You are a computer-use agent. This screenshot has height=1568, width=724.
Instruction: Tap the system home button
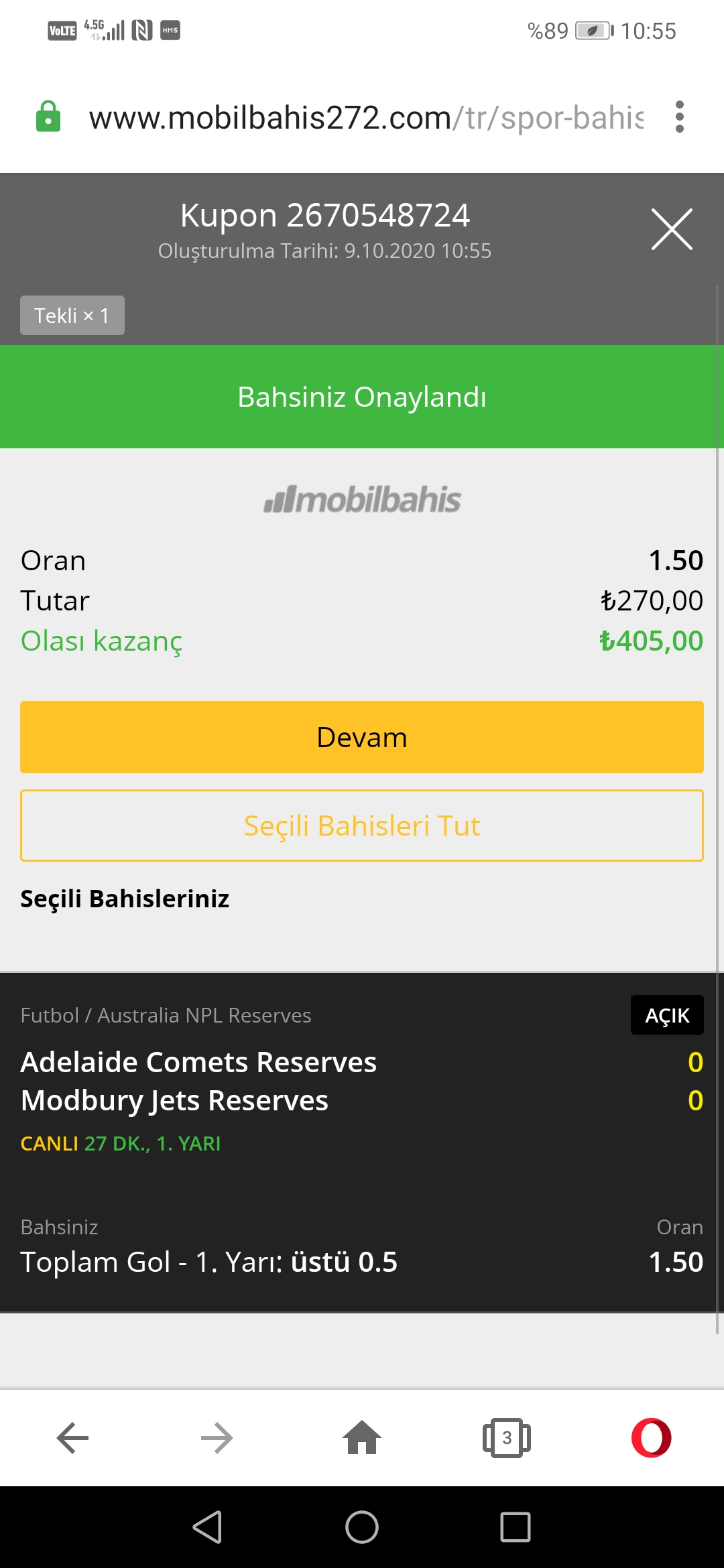click(x=362, y=1528)
